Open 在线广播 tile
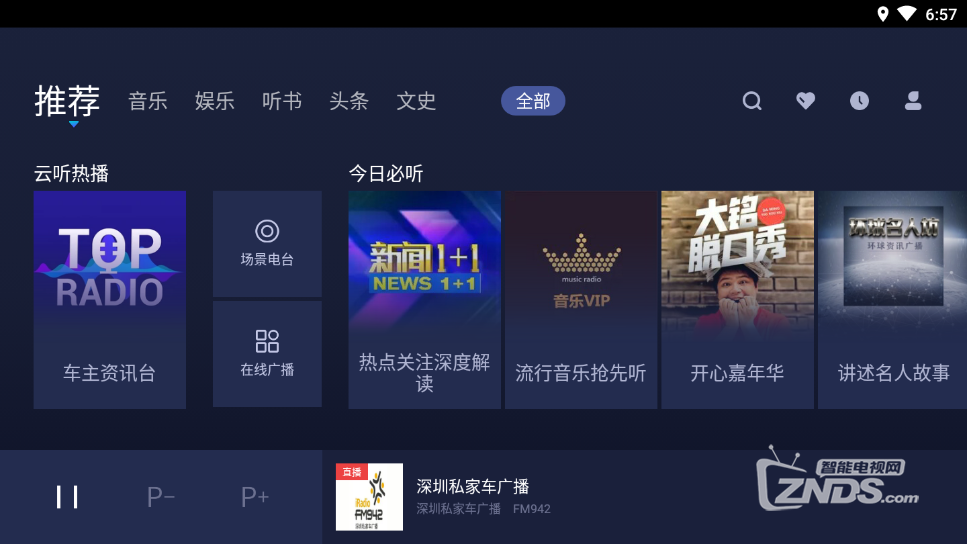The height and width of the screenshot is (544, 967). 267,354
